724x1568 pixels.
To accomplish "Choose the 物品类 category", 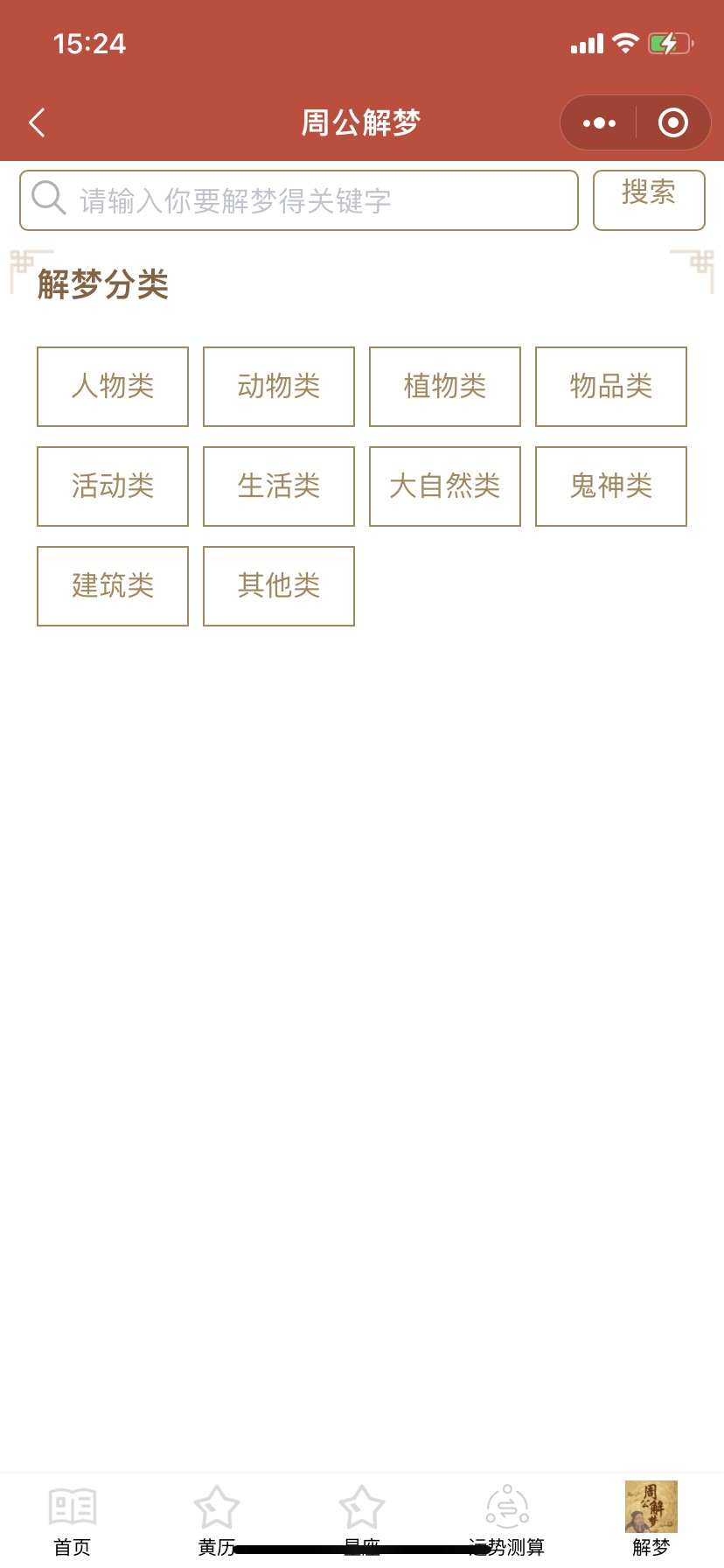I will 611,387.
